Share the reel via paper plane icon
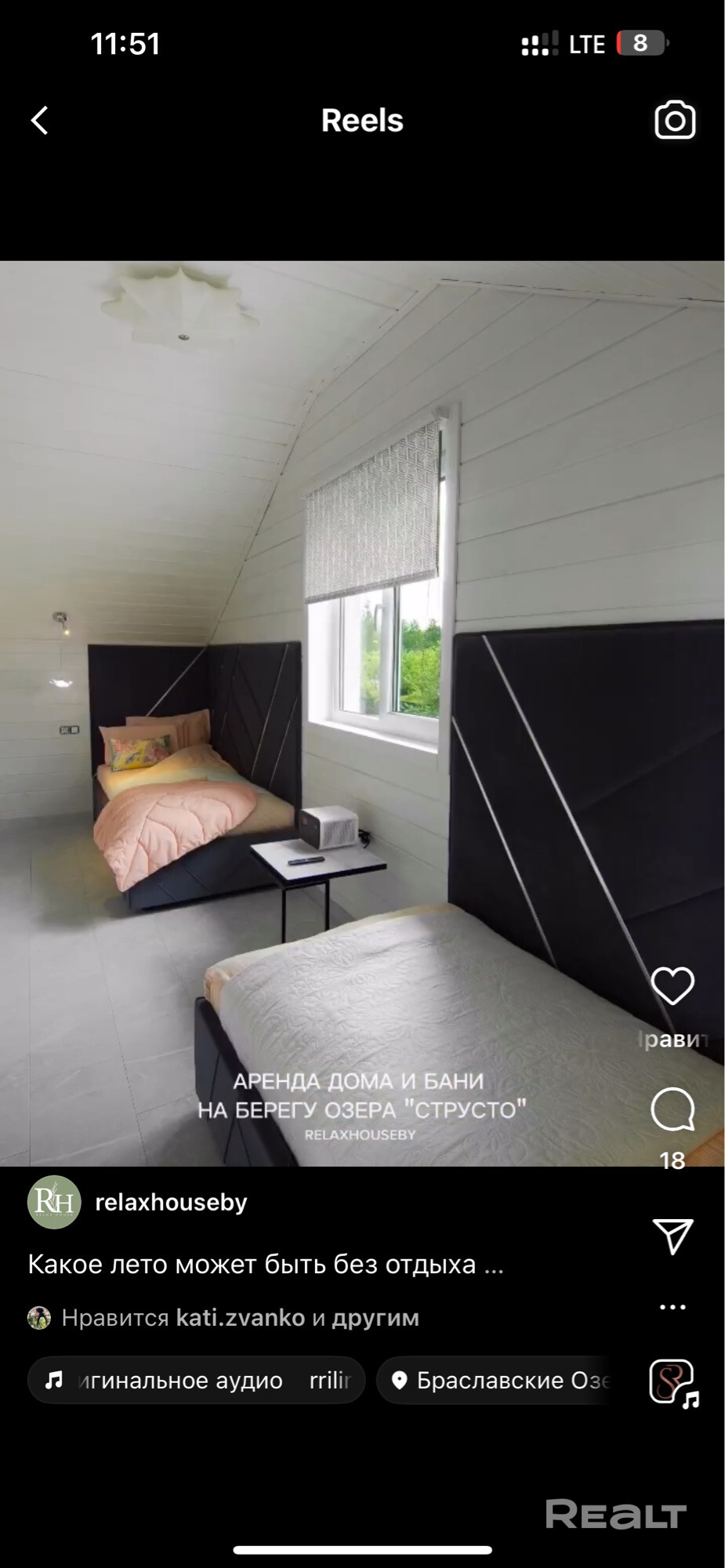 point(672,1236)
